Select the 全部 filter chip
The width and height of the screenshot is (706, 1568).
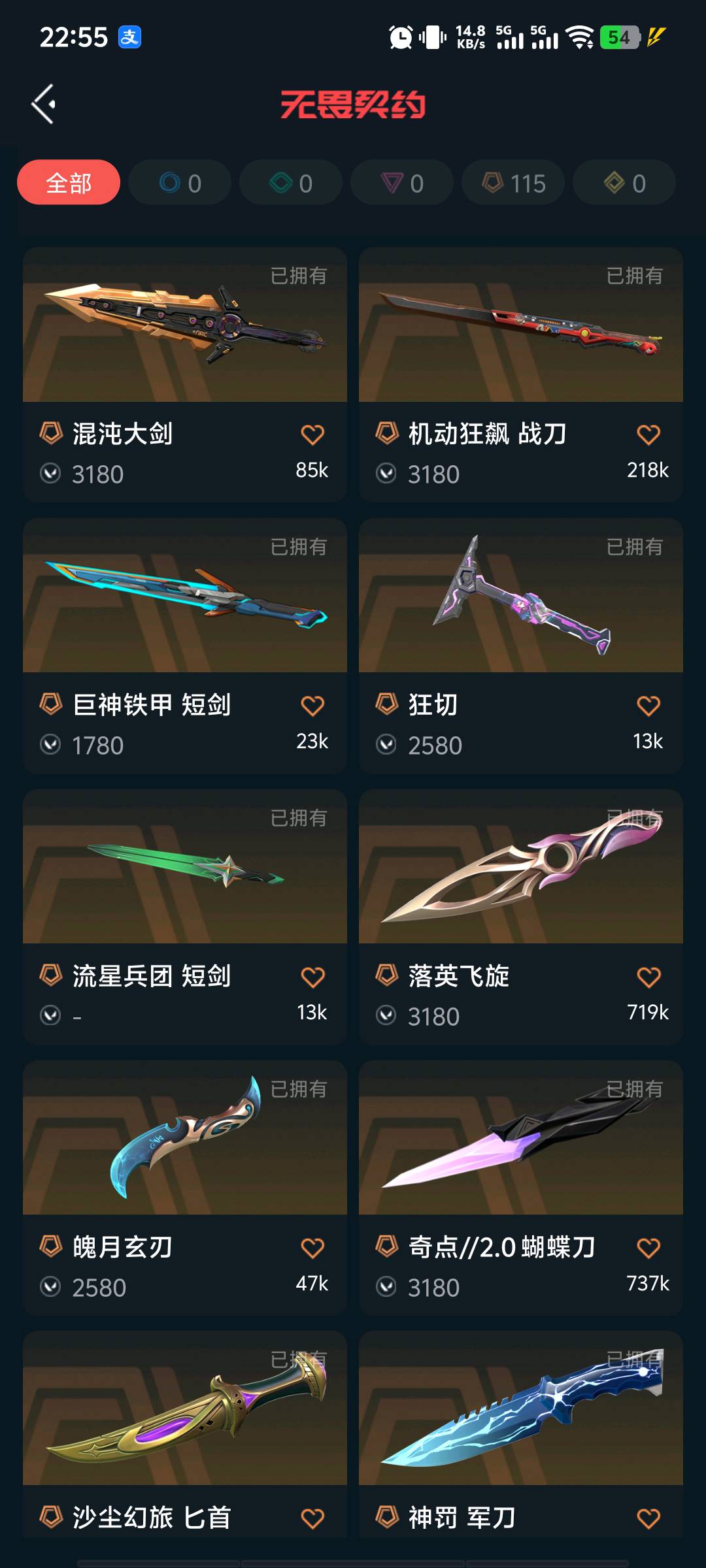pyautogui.click(x=69, y=183)
